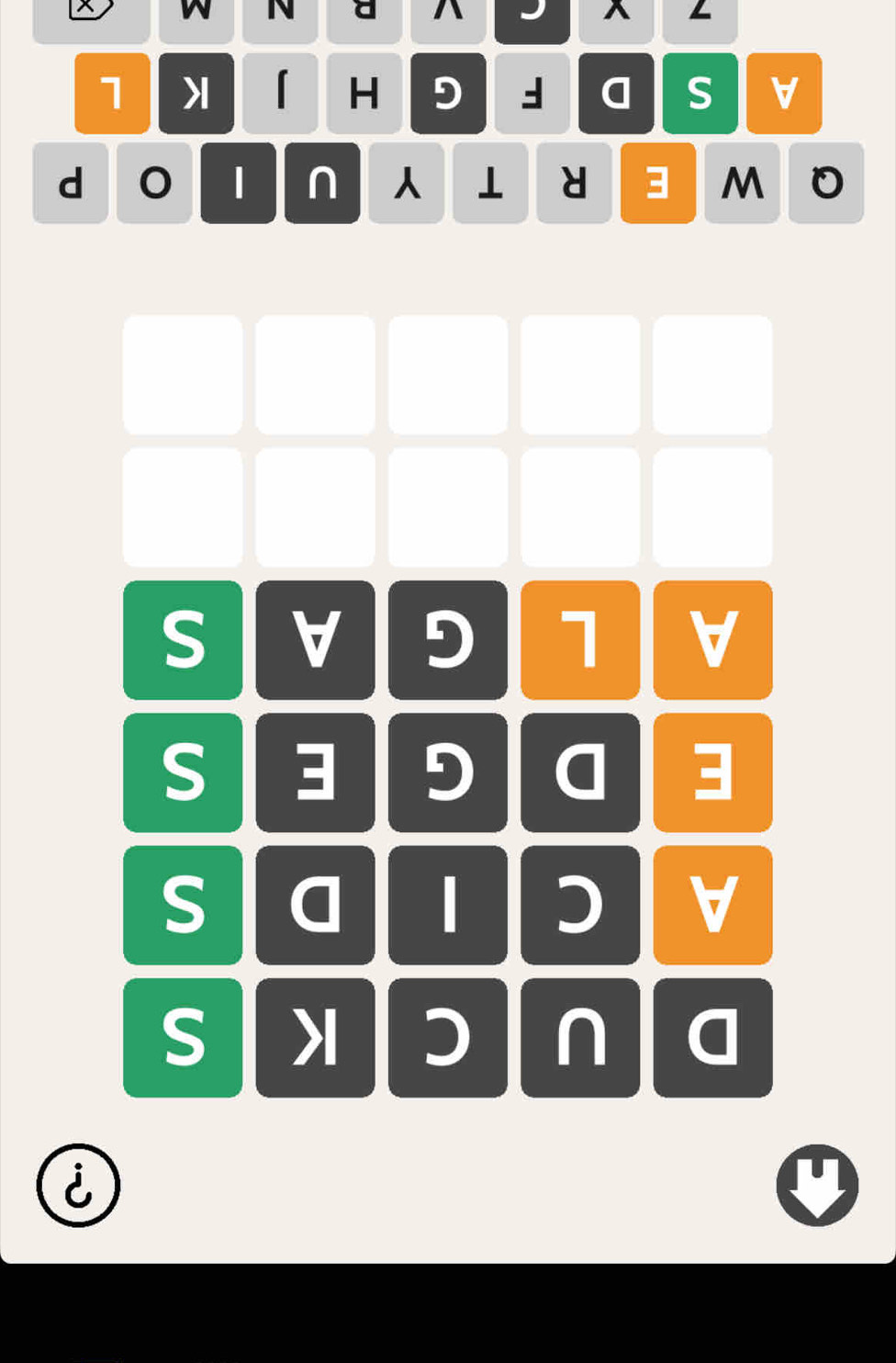Enter the letter R
The width and height of the screenshot is (896, 1363).
click(574, 183)
